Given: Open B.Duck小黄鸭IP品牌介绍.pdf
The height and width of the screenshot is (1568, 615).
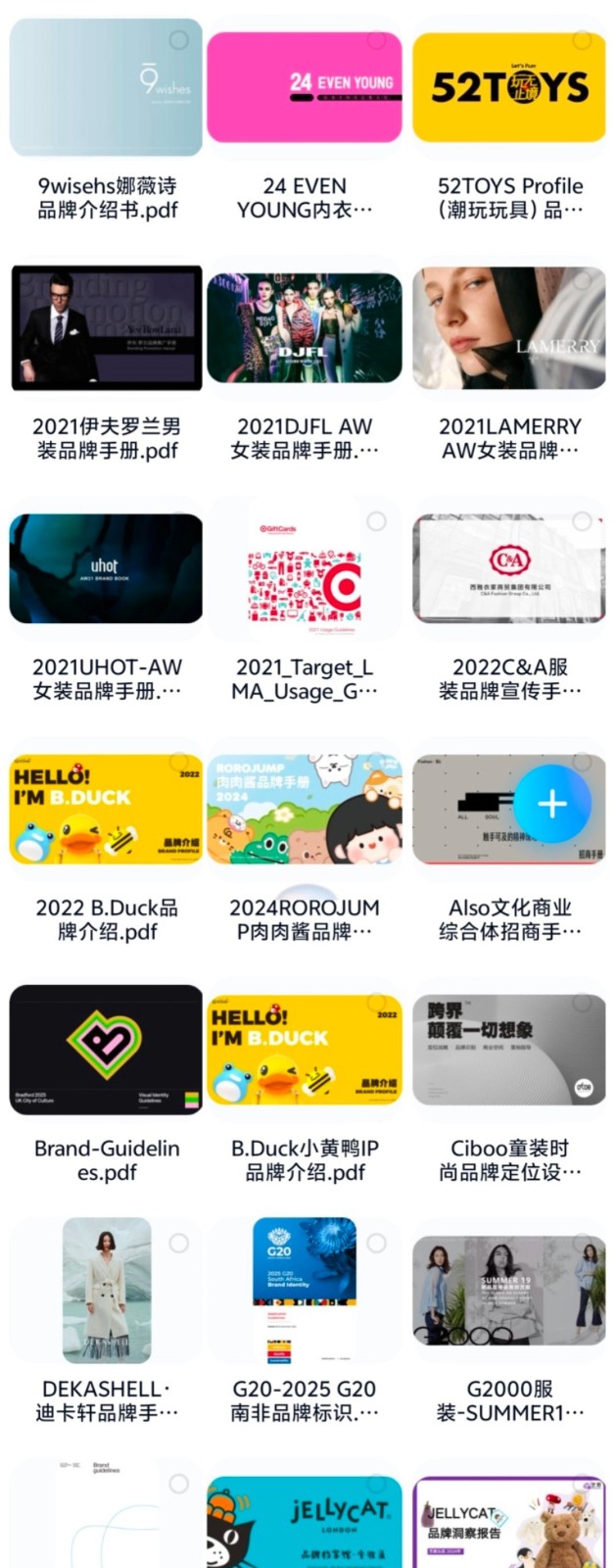Looking at the screenshot, I should [304, 1051].
